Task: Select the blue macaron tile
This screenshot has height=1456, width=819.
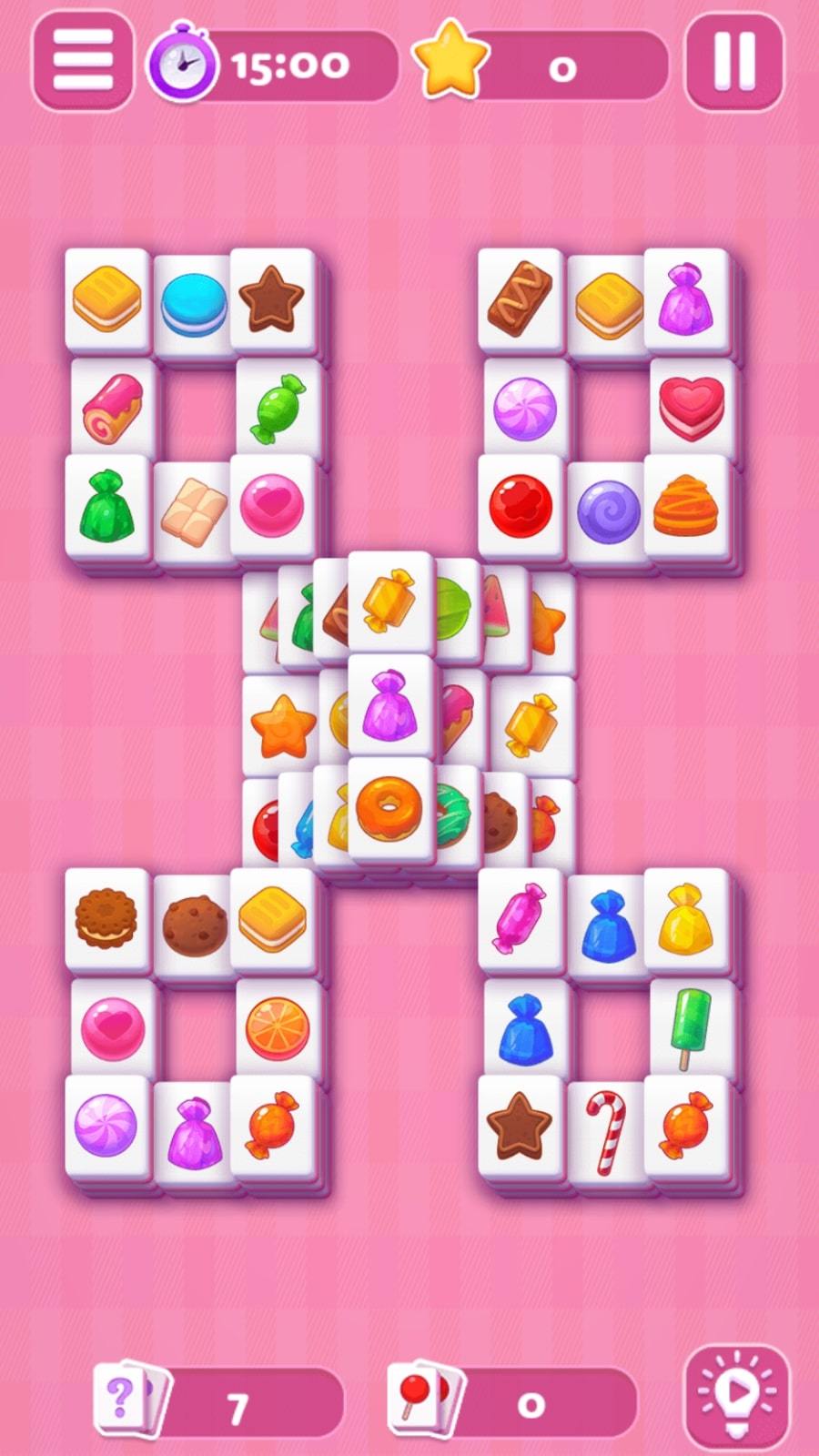Action: click(x=194, y=303)
